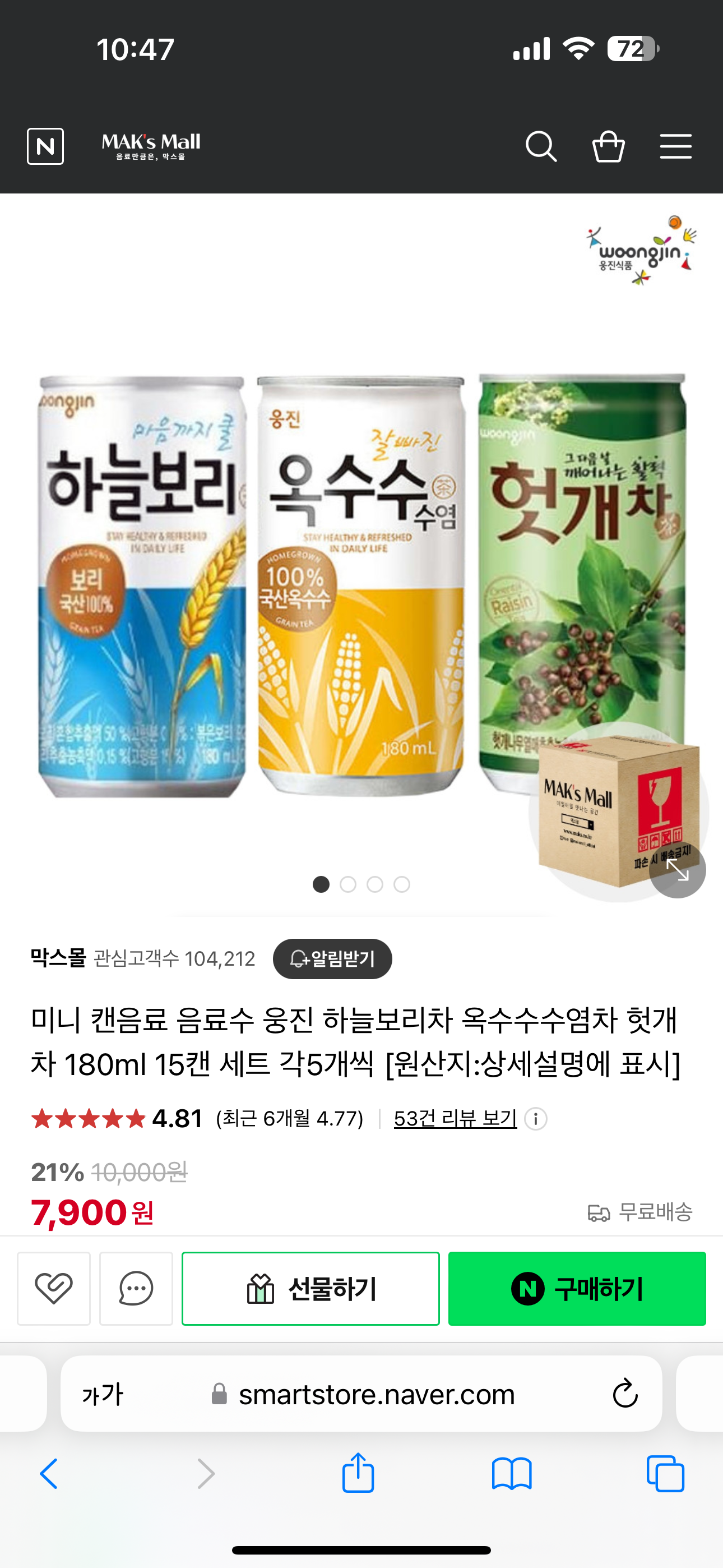Expand product image to fullscreen

[678, 869]
